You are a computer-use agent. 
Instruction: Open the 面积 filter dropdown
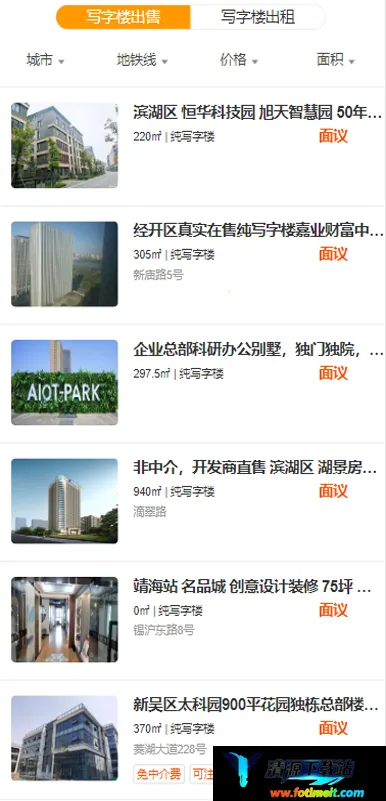[335, 60]
